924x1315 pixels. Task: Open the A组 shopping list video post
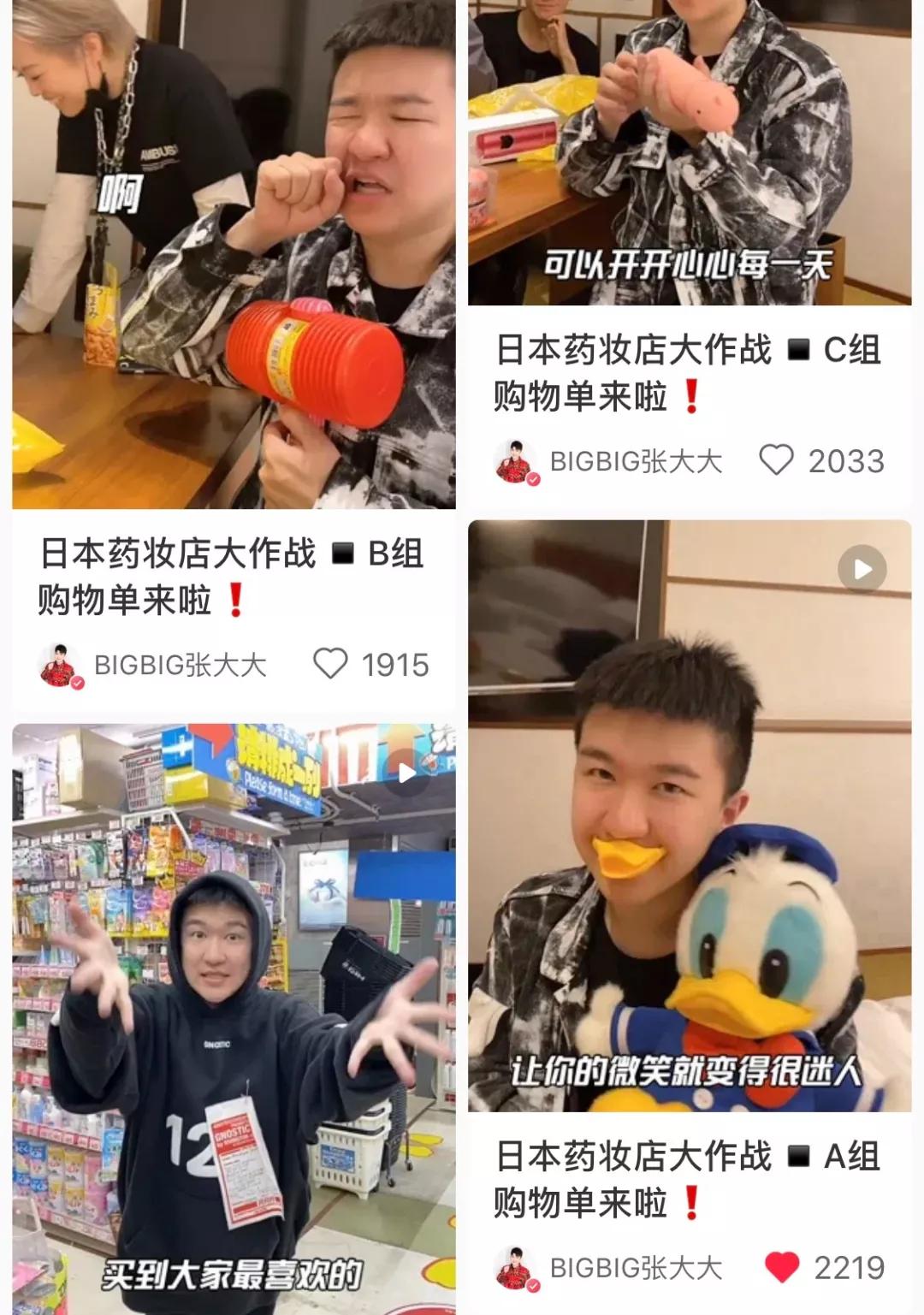[689, 813]
